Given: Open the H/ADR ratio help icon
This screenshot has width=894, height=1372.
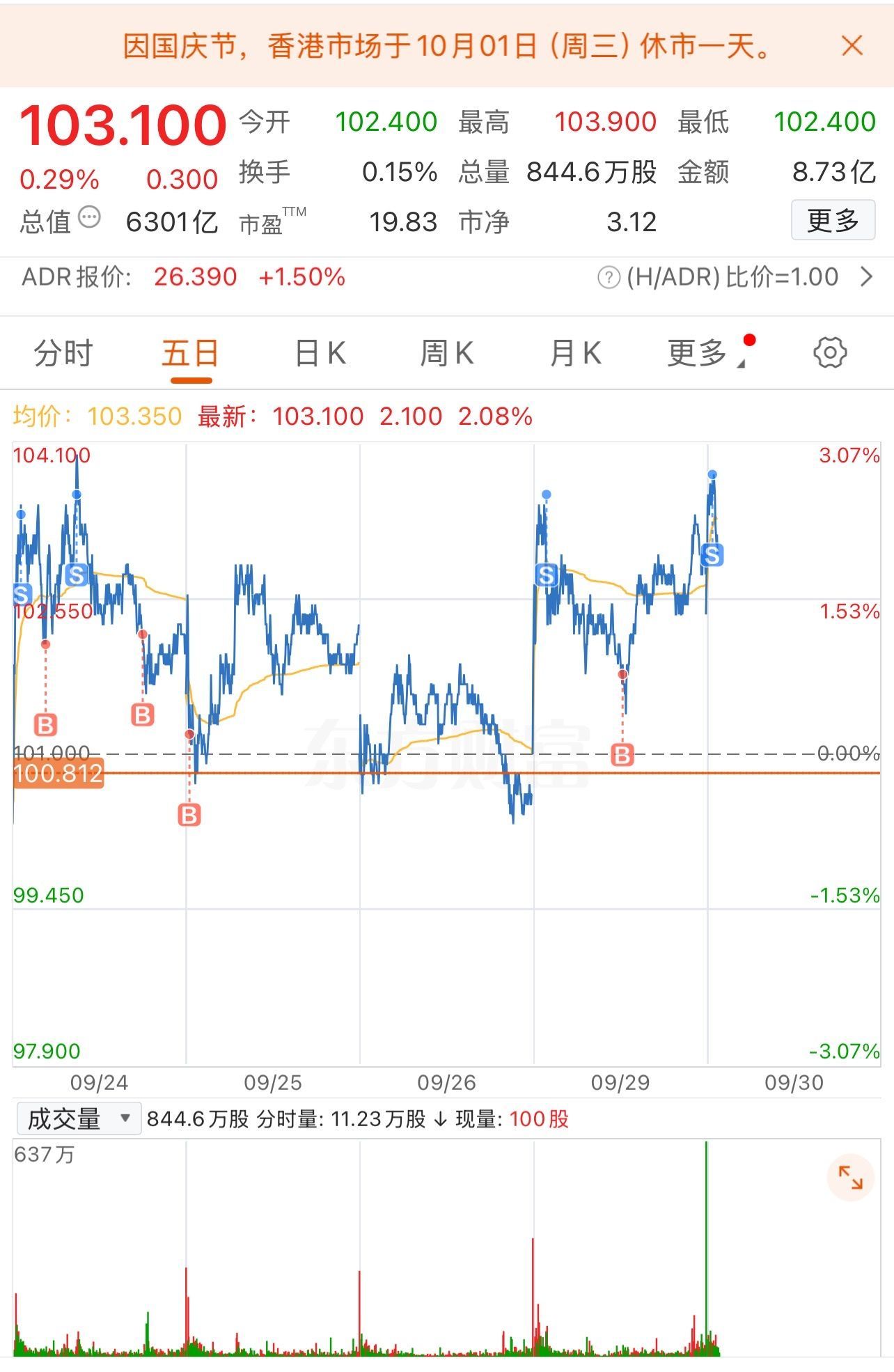Looking at the screenshot, I should click(x=608, y=278).
